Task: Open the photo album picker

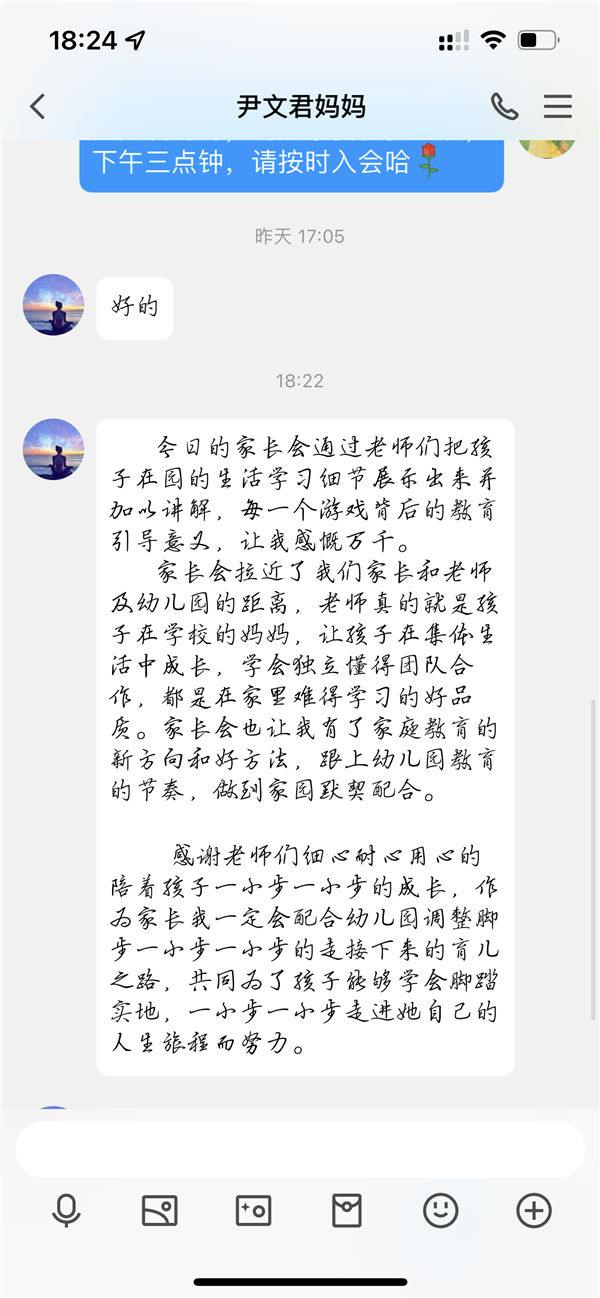Action: click(160, 1211)
